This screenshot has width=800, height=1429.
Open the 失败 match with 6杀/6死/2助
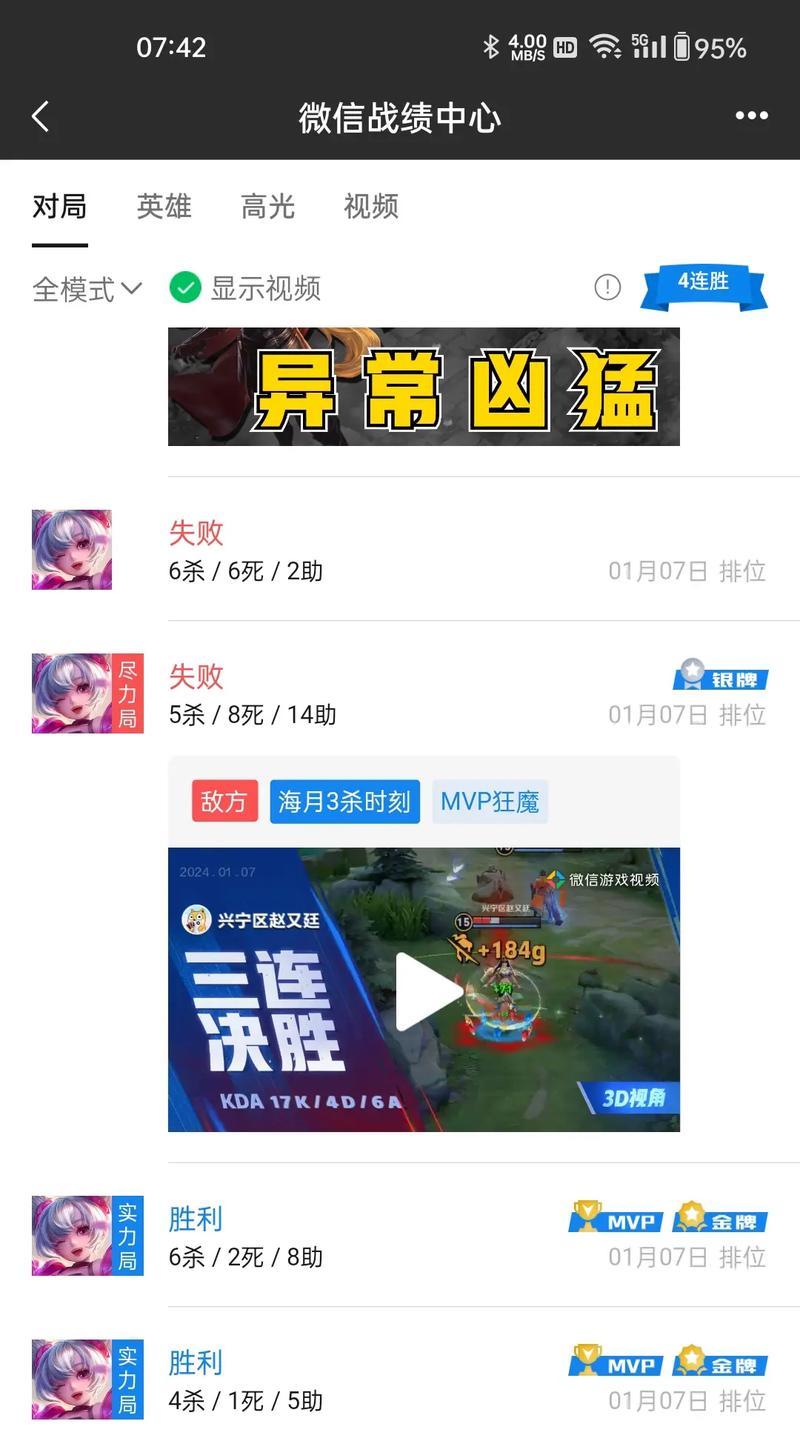pos(400,550)
